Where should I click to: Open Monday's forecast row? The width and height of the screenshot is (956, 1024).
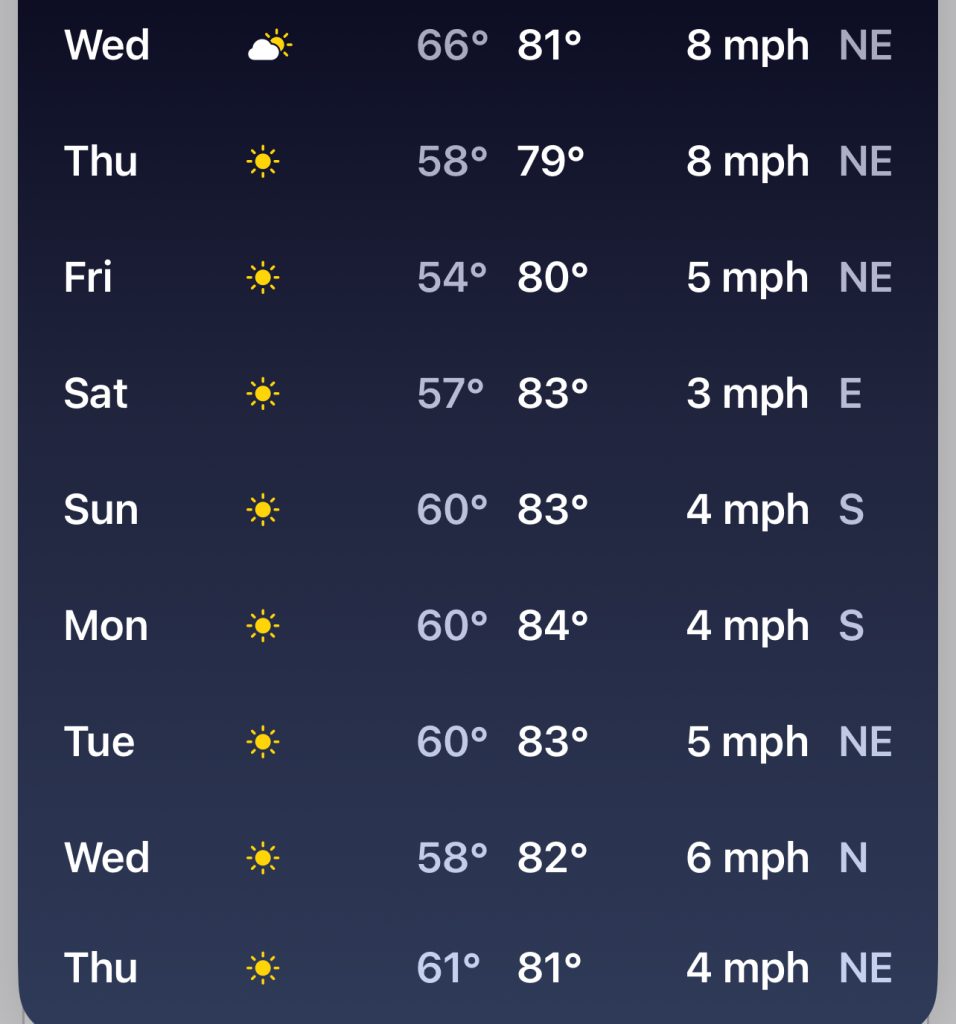coord(478,626)
